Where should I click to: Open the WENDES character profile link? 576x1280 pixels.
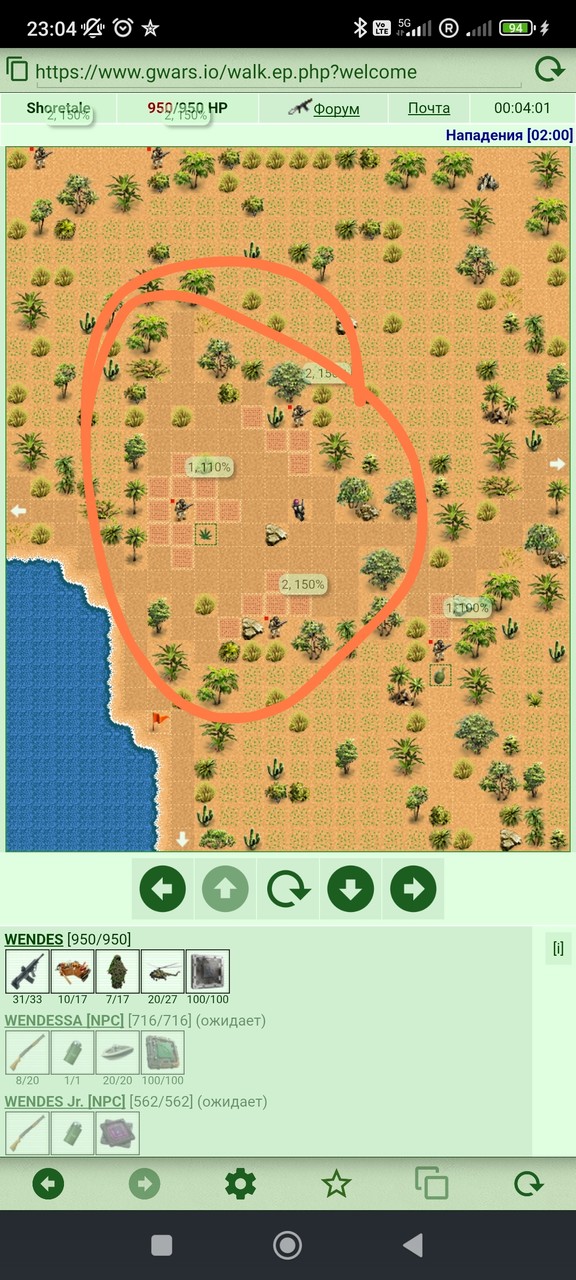point(34,939)
